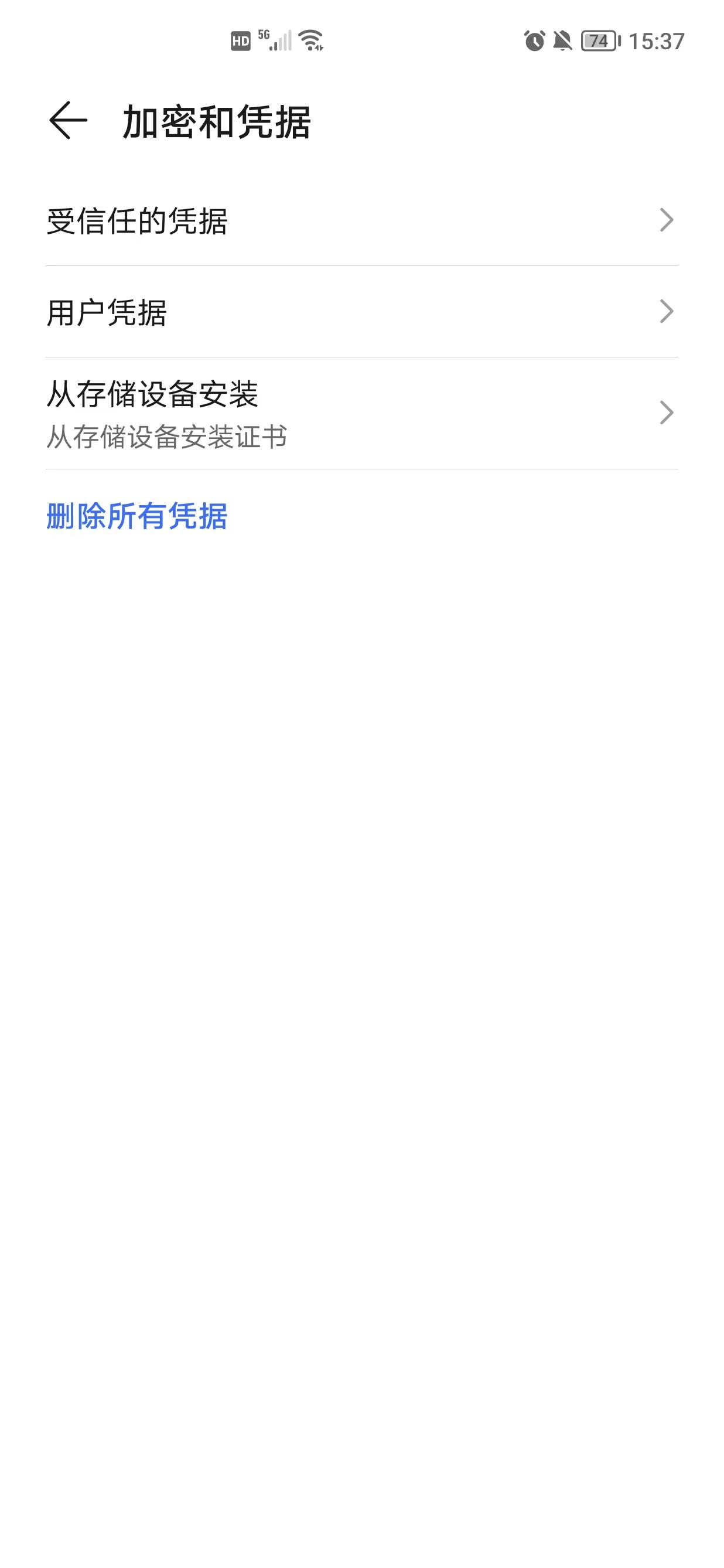The width and height of the screenshot is (724, 1568).
Task: Select 从存储设备安装 option
Action: pos(361,413)
